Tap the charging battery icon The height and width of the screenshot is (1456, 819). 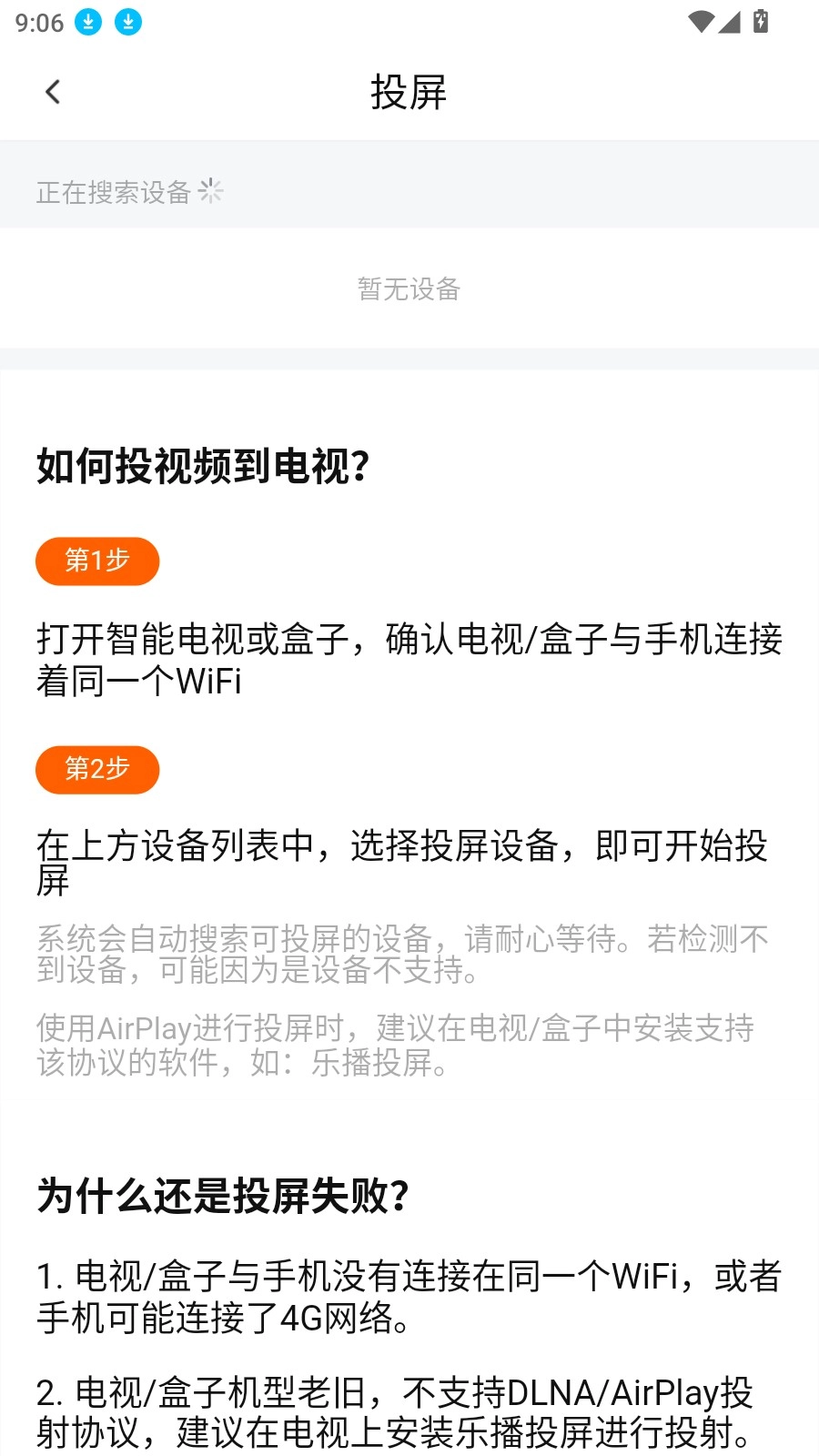[761, 22]
